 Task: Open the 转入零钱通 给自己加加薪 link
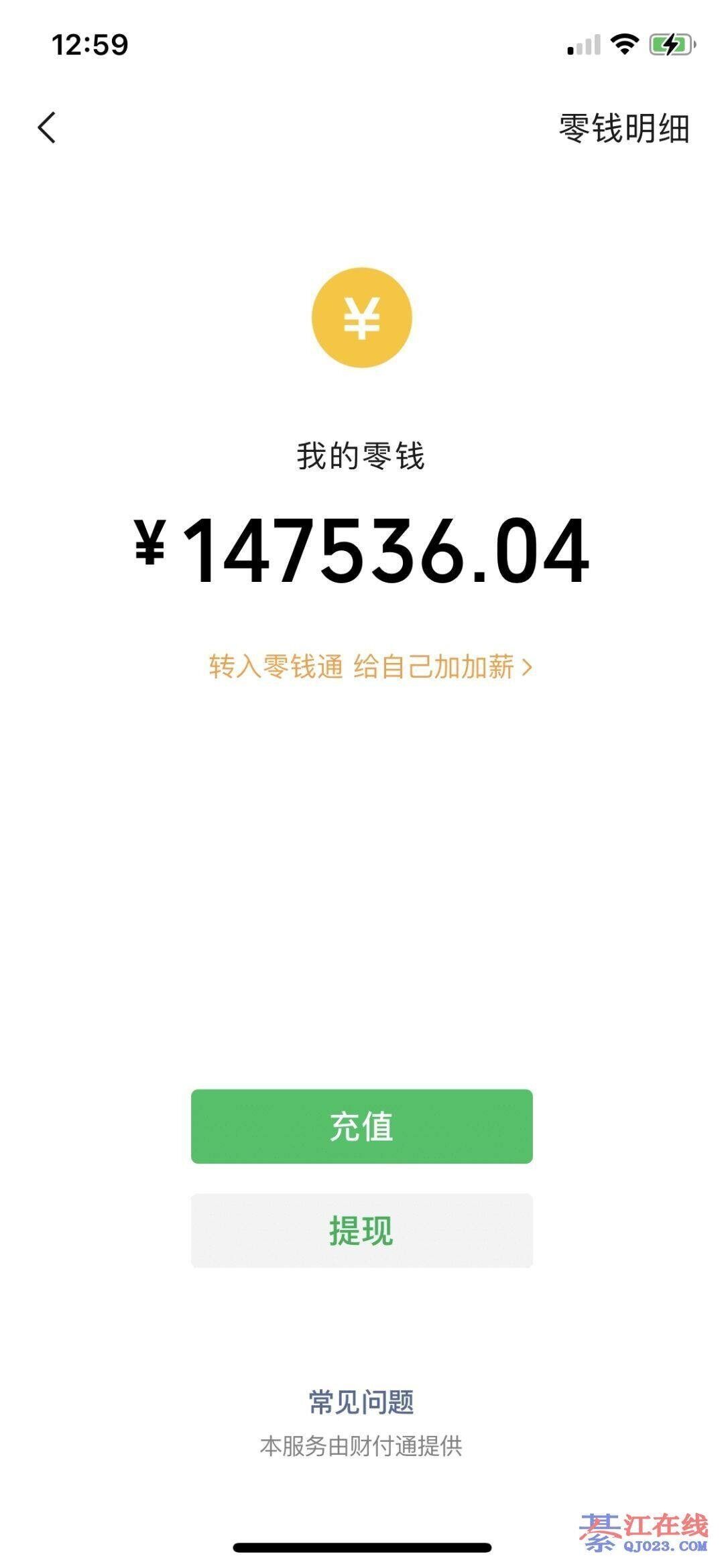coord(370,667)
